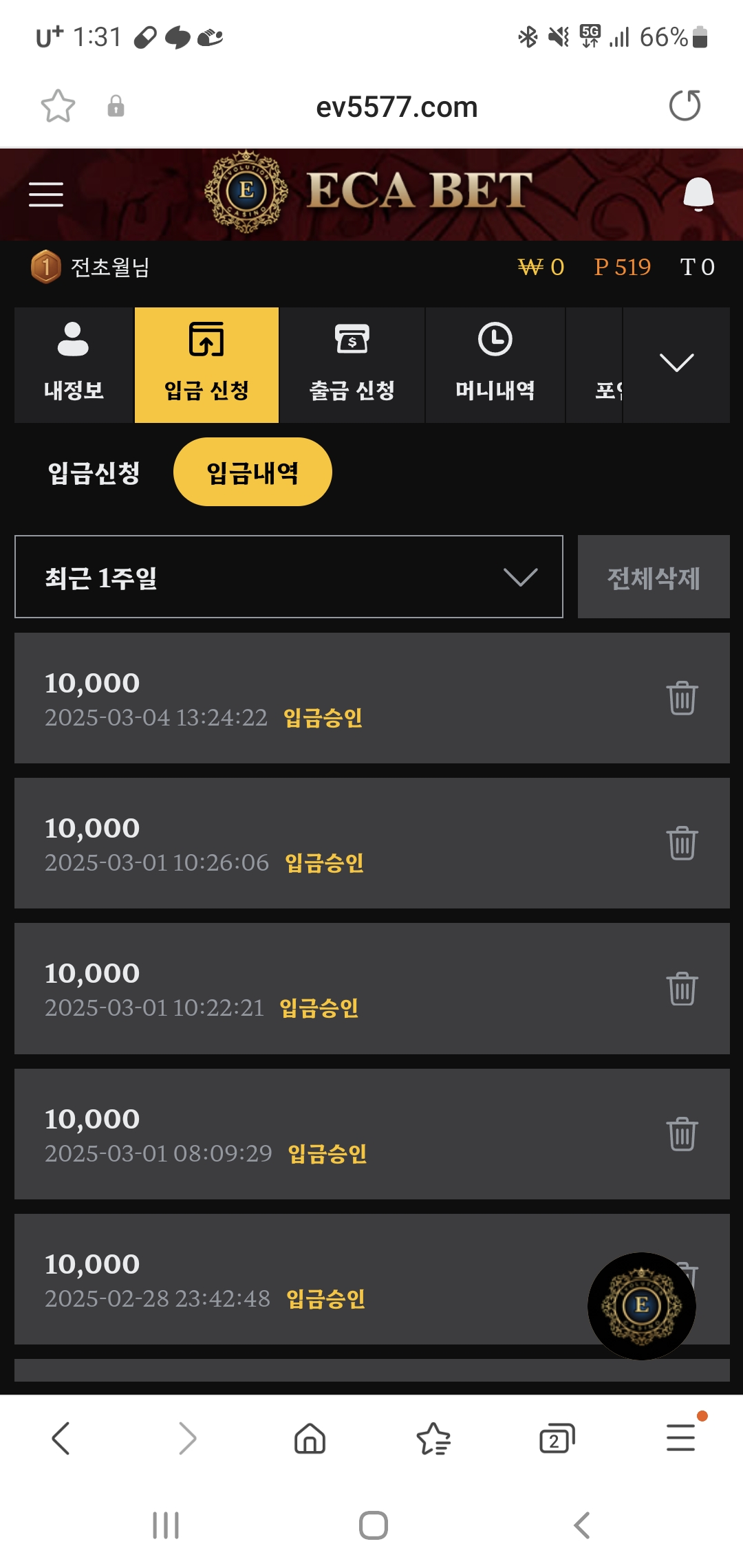Open the 최근 1주일 period dropdown
This screenshot has width=743, height=1568.
tap(289, 577)
